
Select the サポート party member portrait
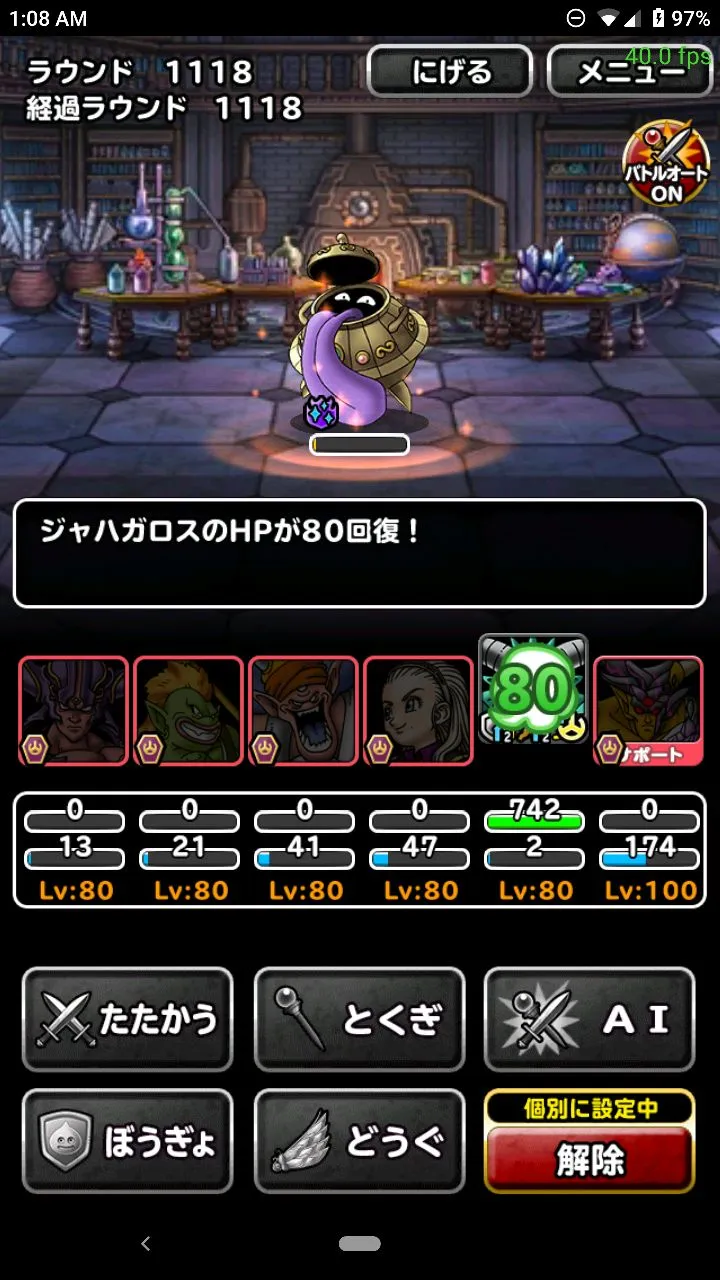648,711
